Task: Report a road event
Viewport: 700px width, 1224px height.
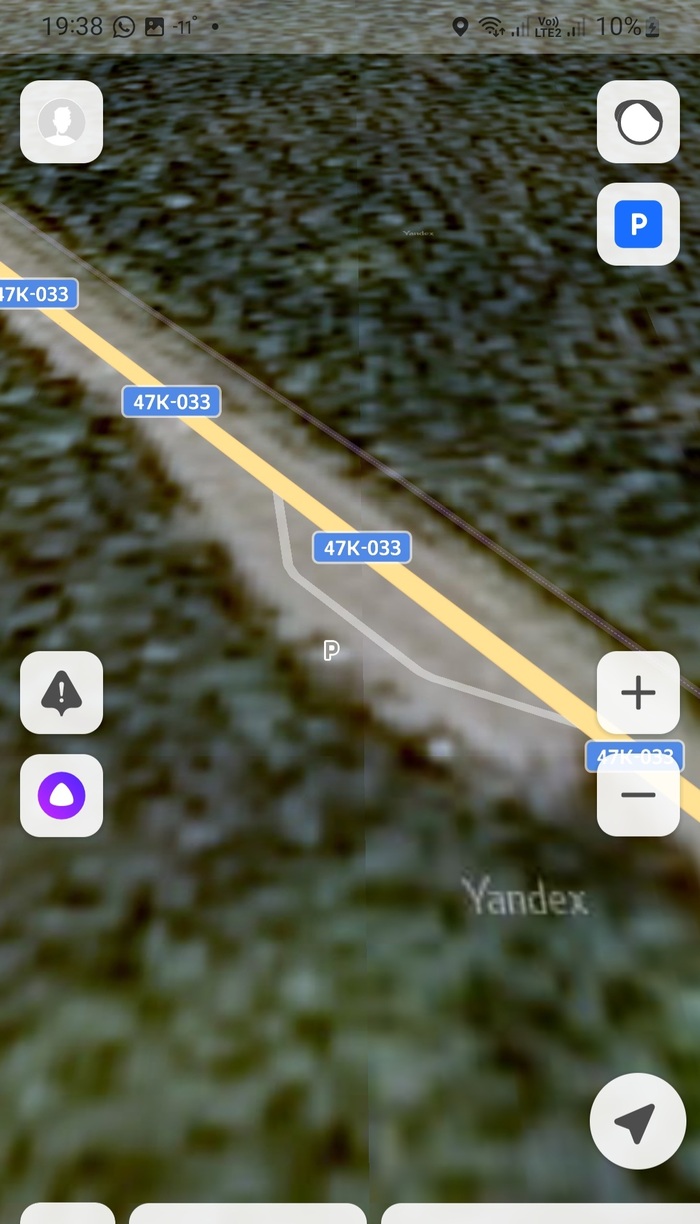Action: 61,692
